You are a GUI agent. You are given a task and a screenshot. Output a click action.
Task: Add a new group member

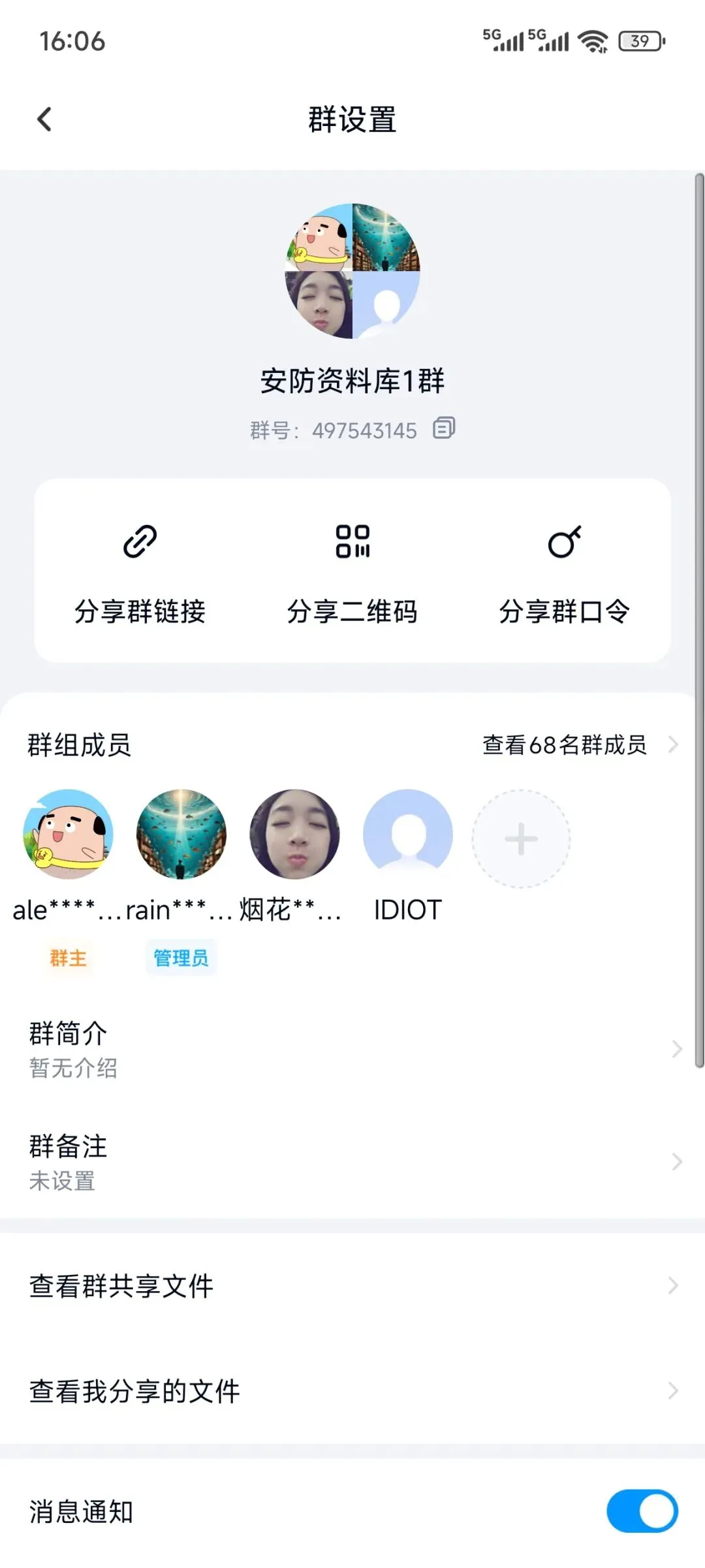tap(521, 839)
